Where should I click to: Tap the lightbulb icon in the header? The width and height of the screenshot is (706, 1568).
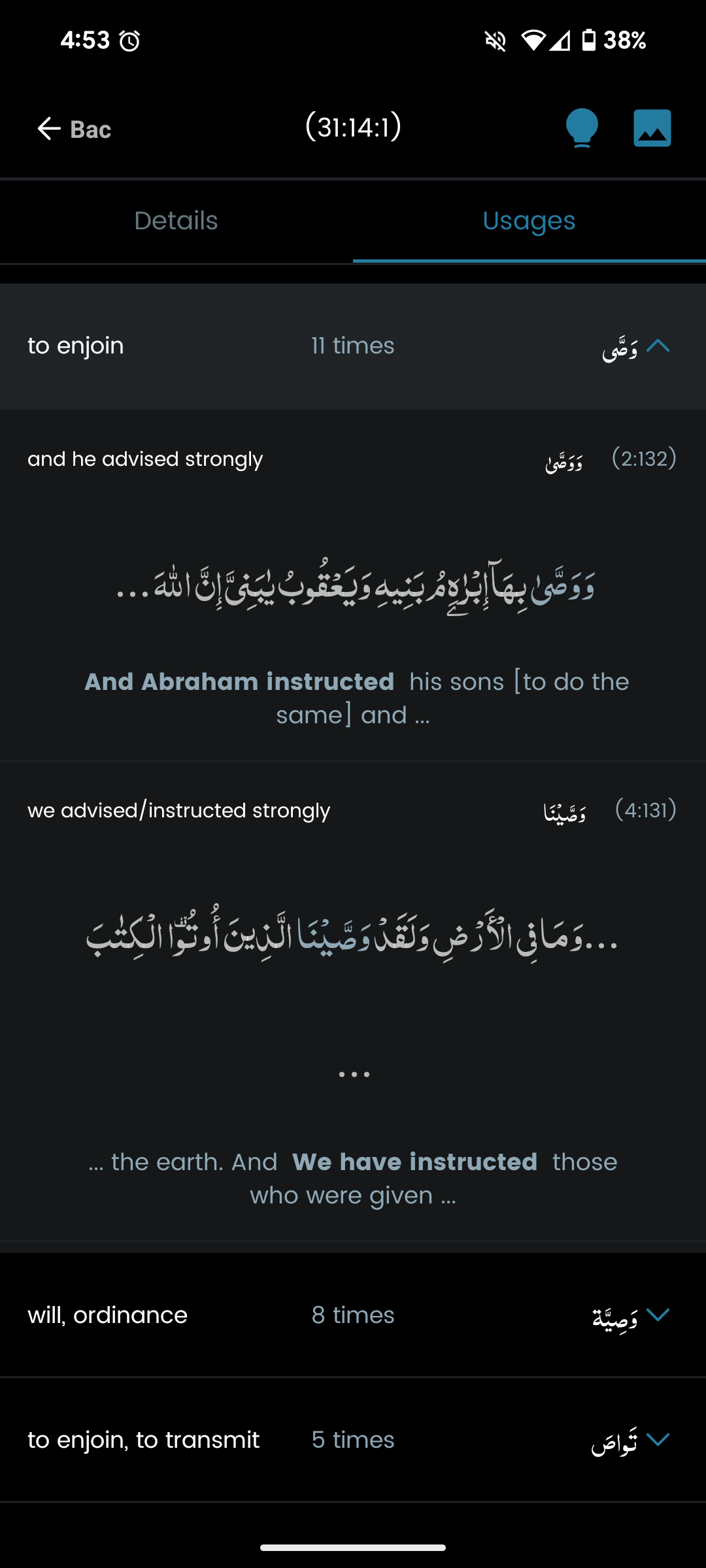point(582,128)
